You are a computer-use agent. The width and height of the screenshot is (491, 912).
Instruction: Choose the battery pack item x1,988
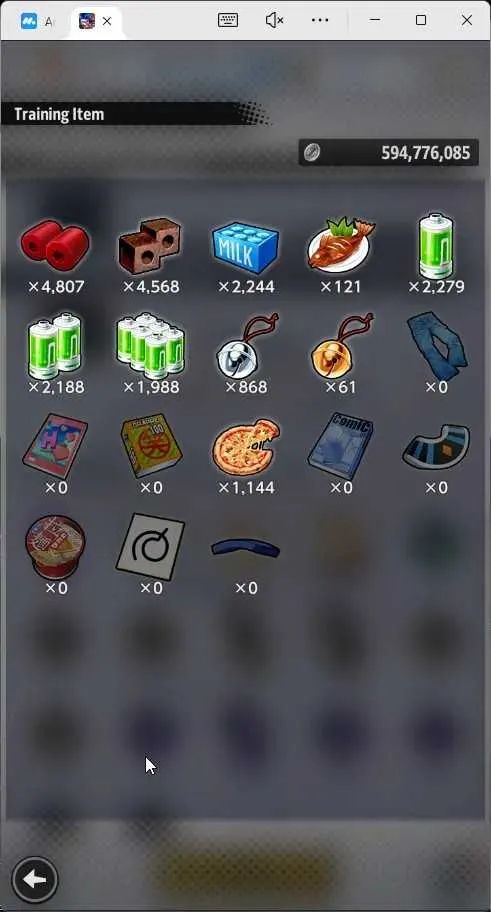tap(150, 346)
